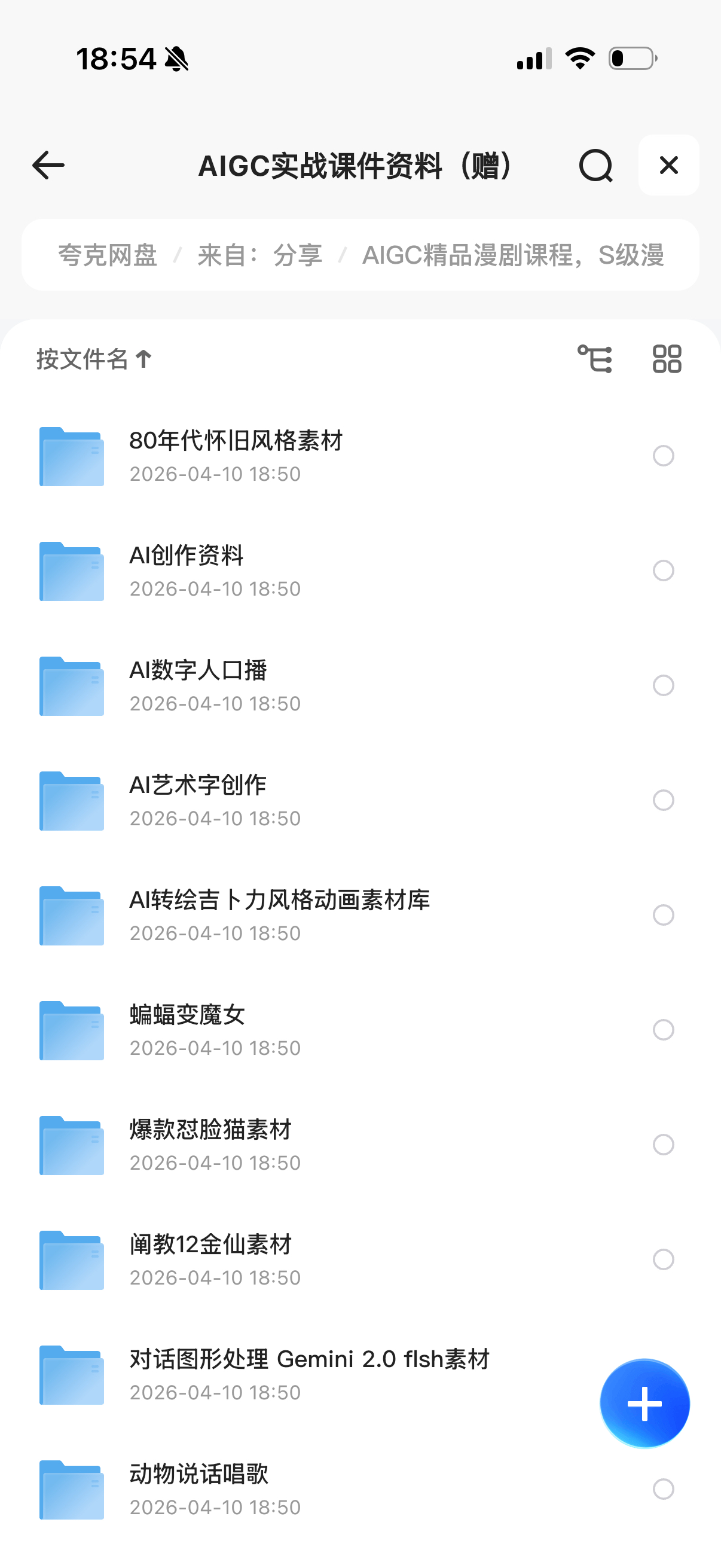This screenshot has width=721, height=1568.
Task: Open the 阐教12金仙素材 folder
Action: tap(210, 1259)
